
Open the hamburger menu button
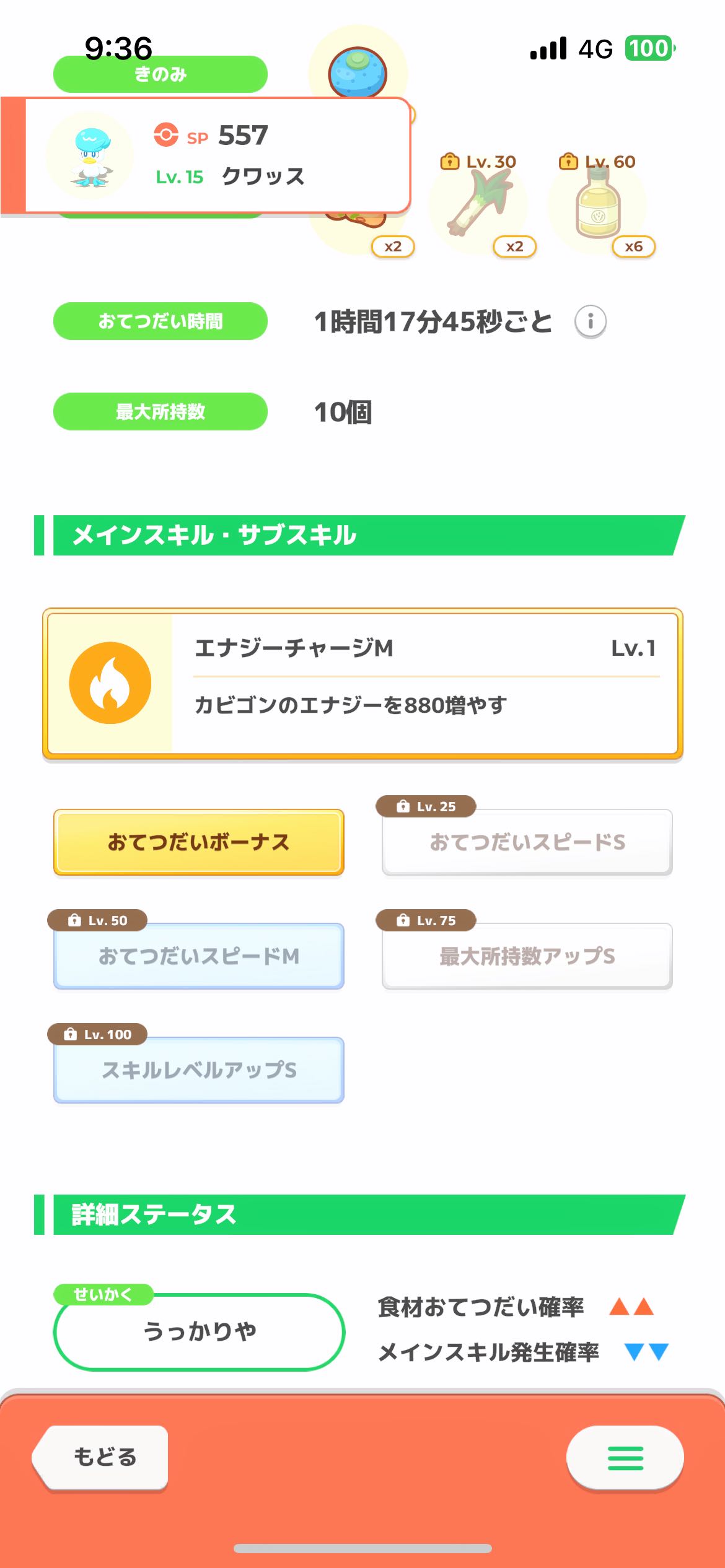tap(625, 1458)
